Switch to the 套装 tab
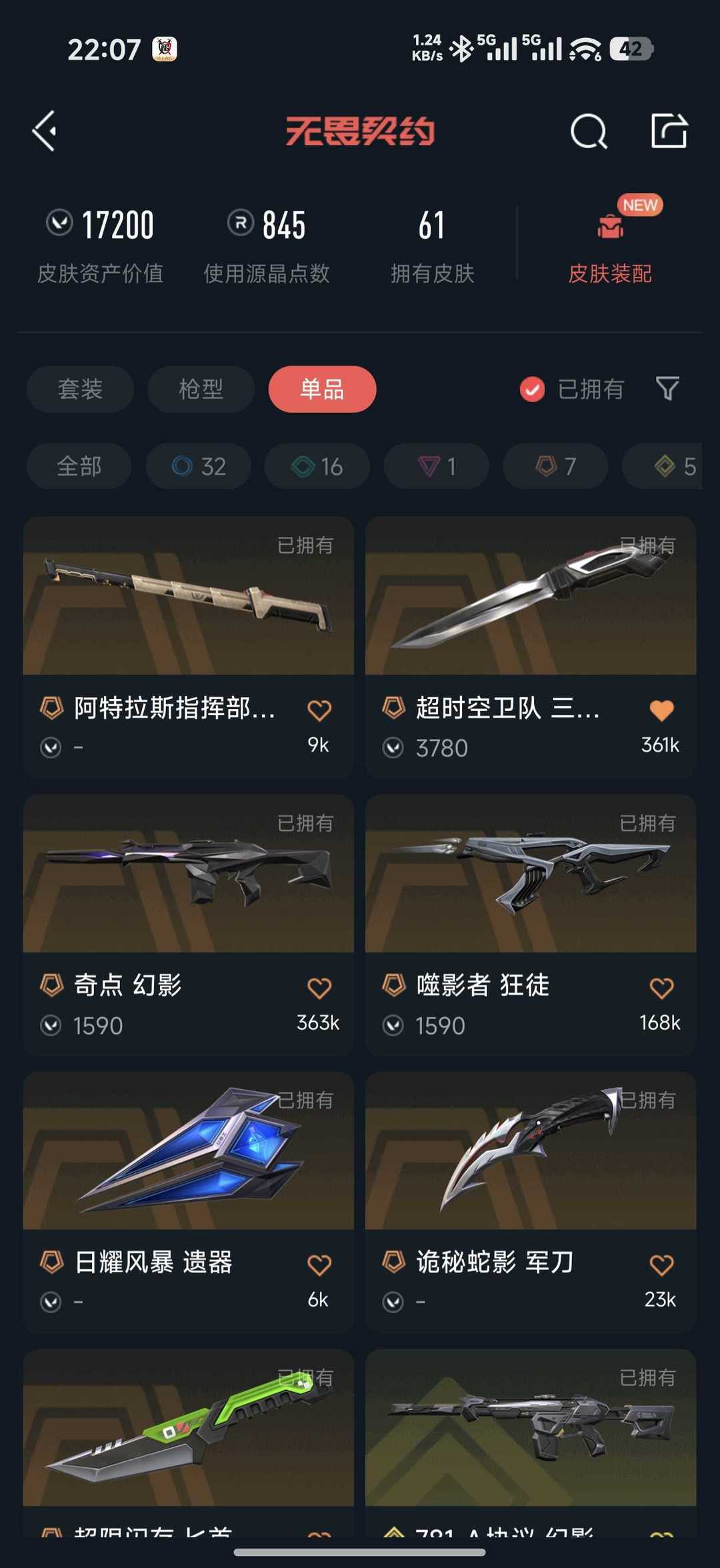Screen dimensions: 720x1568 coord(79,389)
